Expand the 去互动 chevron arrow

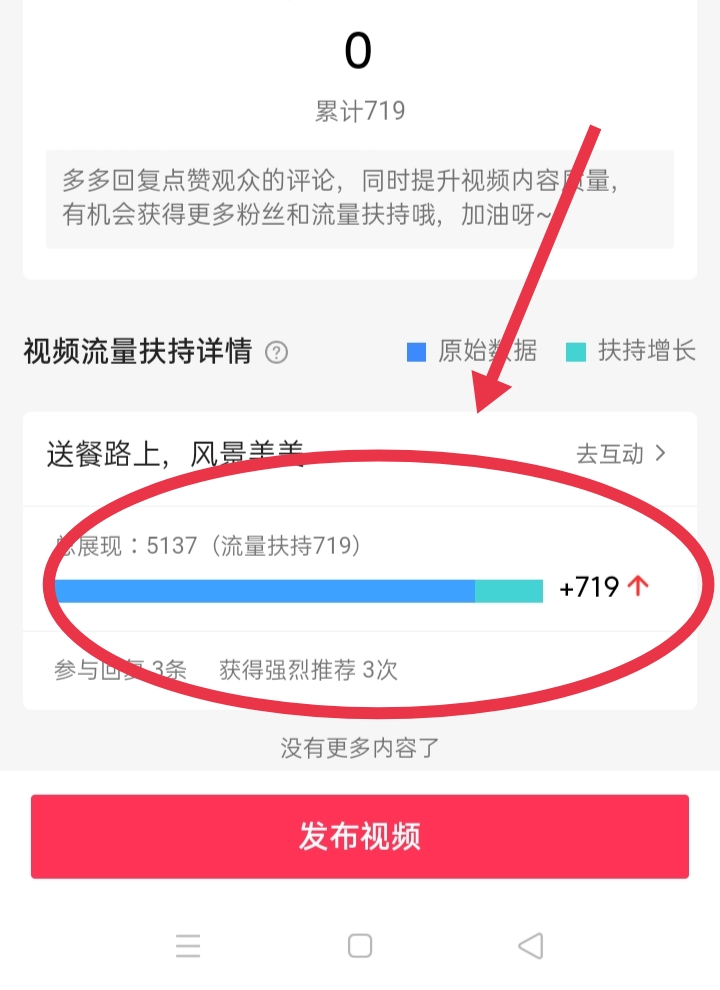(661, 453)
